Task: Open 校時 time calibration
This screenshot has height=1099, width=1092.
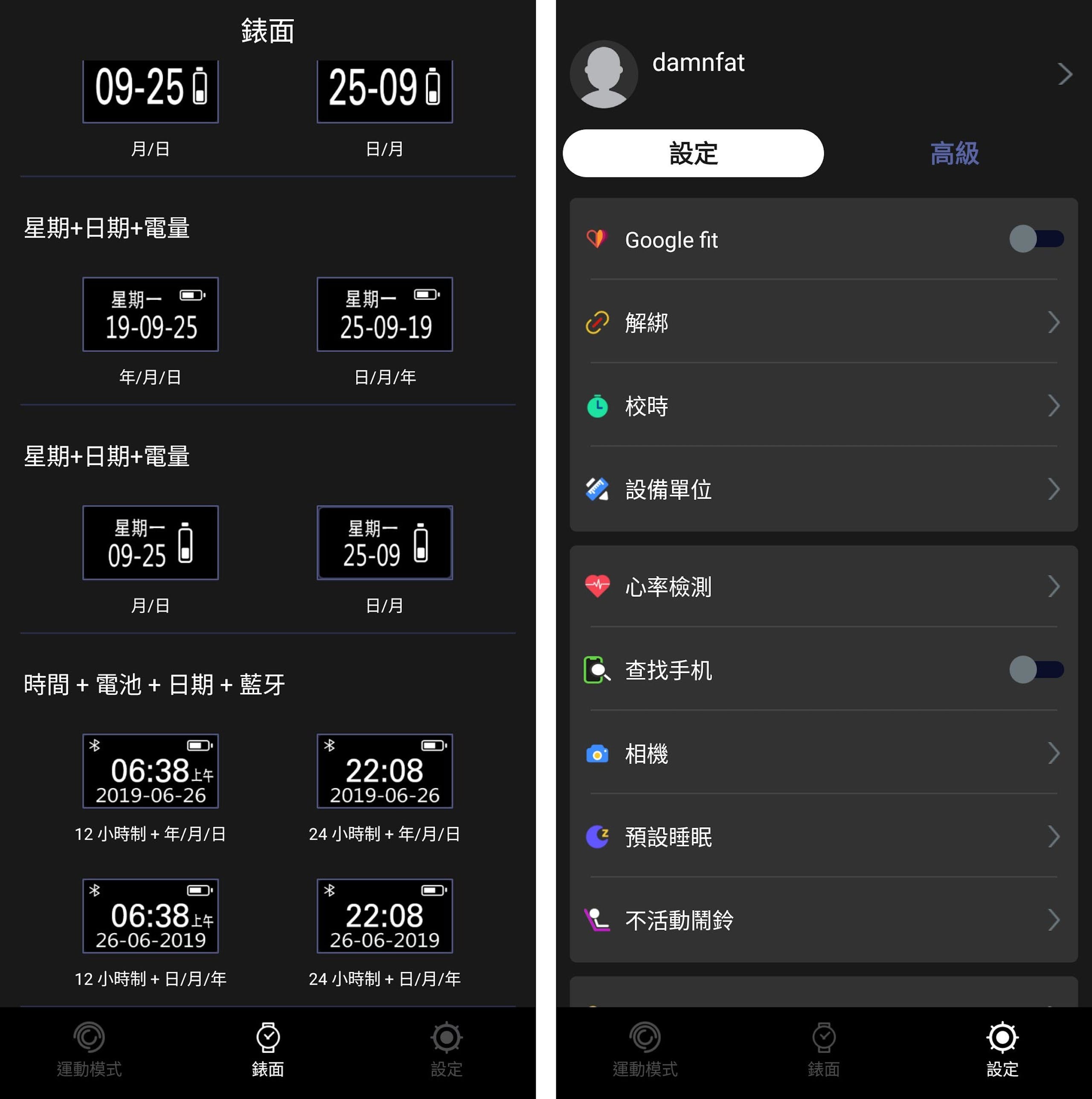Action: 823,406
